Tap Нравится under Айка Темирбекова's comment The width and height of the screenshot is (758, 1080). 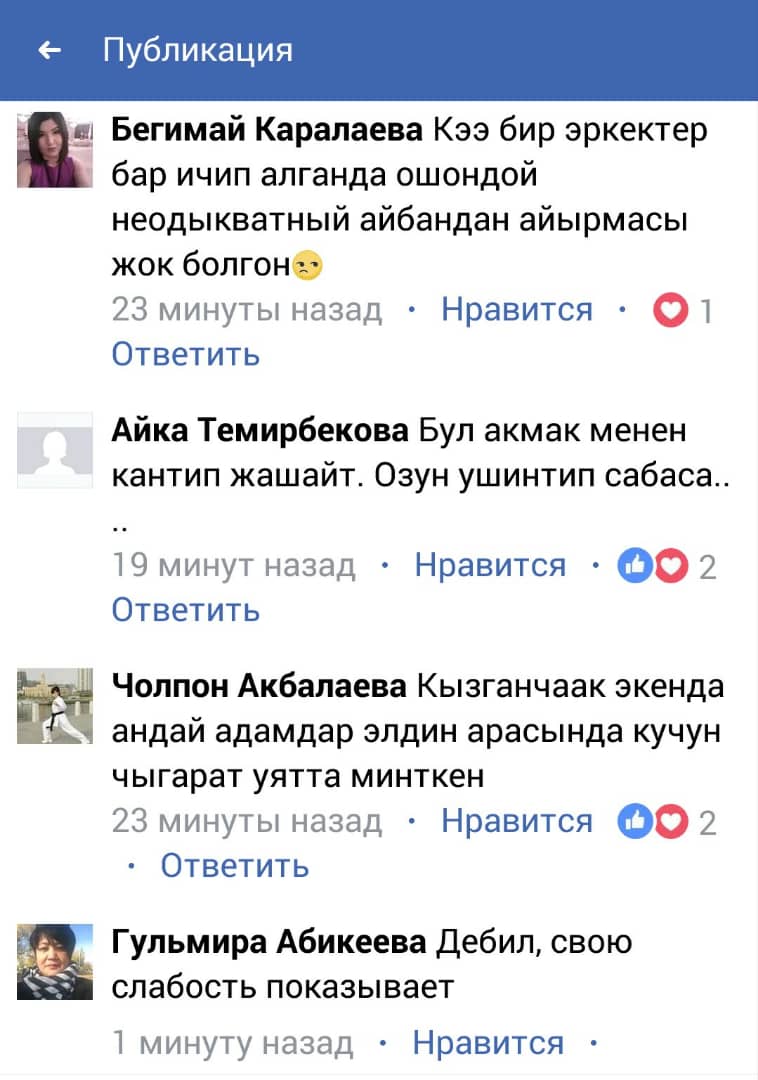(489, 566)
